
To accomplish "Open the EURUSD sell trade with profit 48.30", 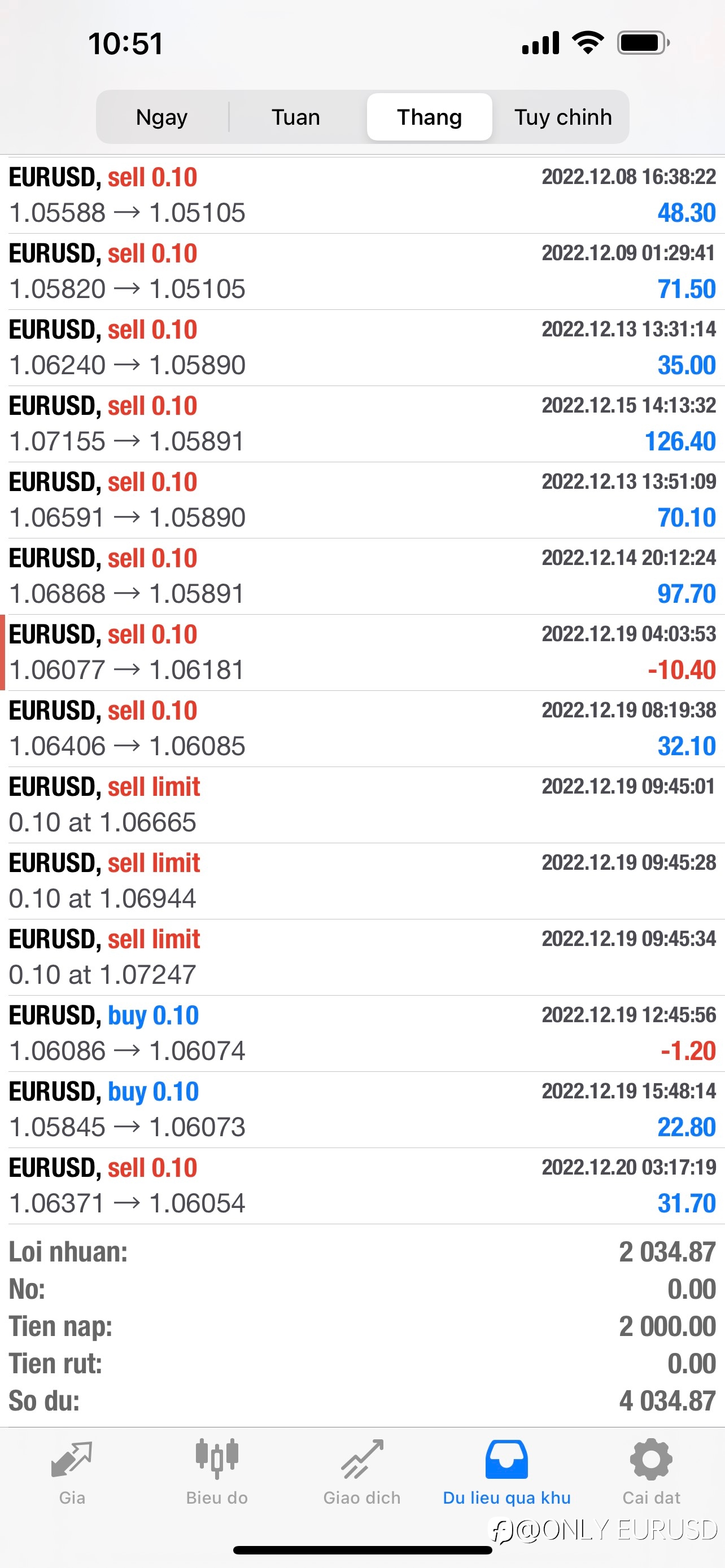I will tap(362, 195).
